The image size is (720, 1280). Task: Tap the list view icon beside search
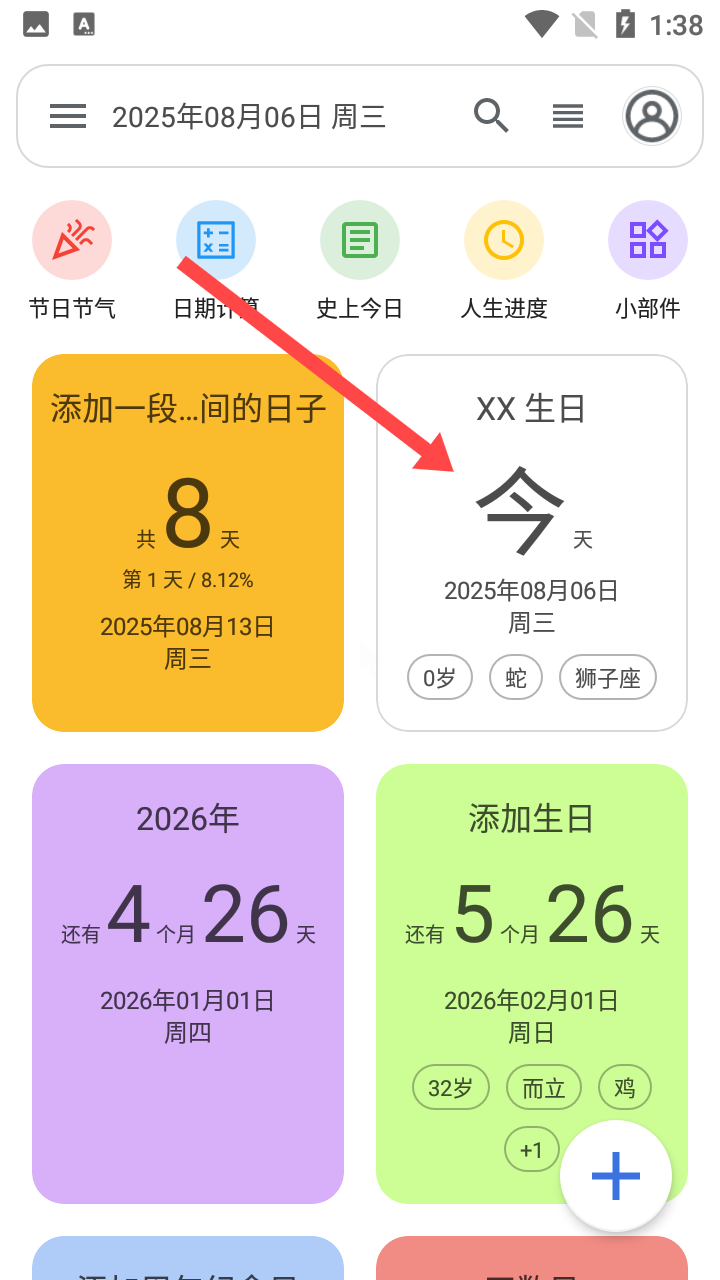point(567,115)
